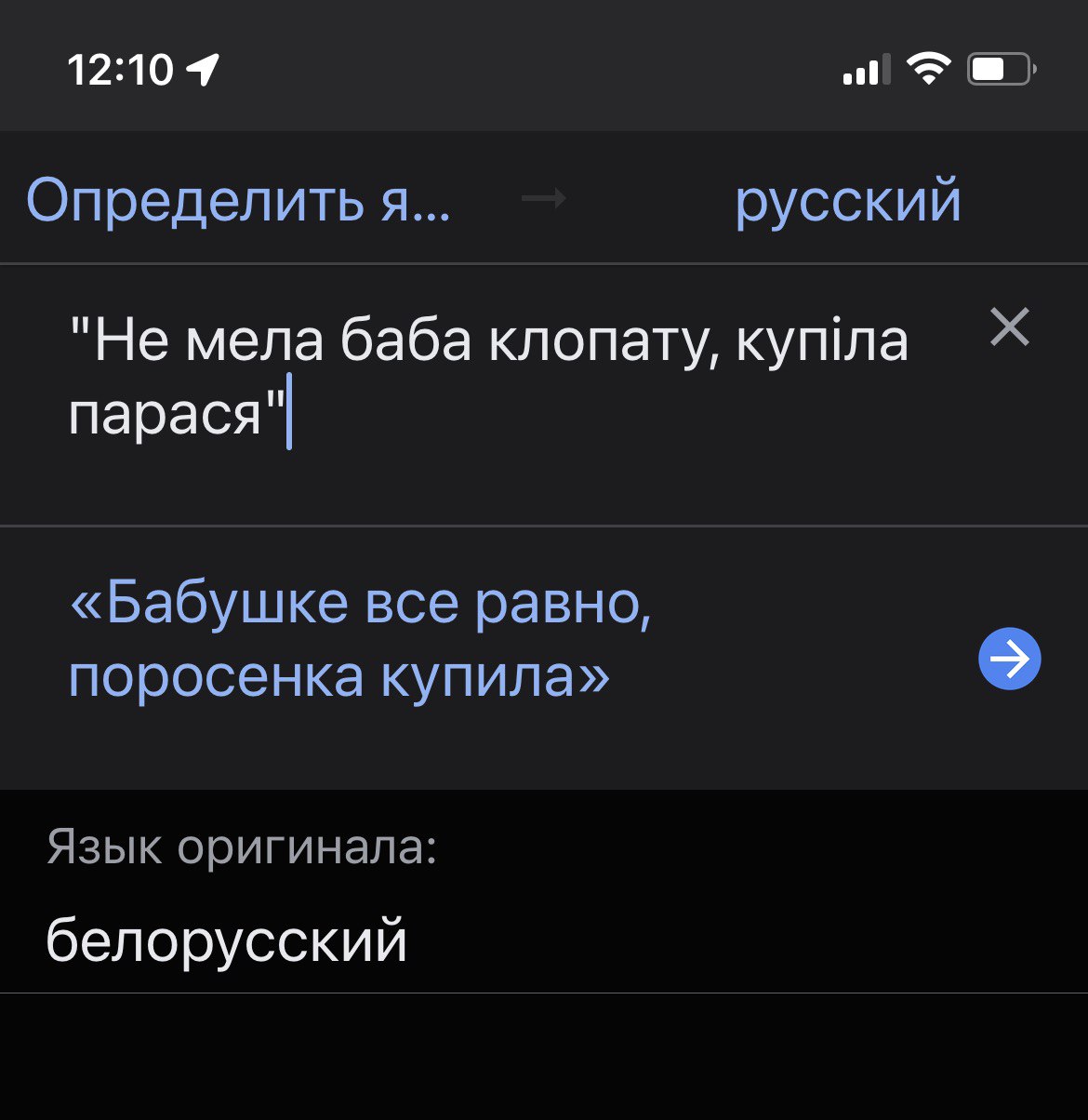Clear the entered text with X

point(1009,327)
